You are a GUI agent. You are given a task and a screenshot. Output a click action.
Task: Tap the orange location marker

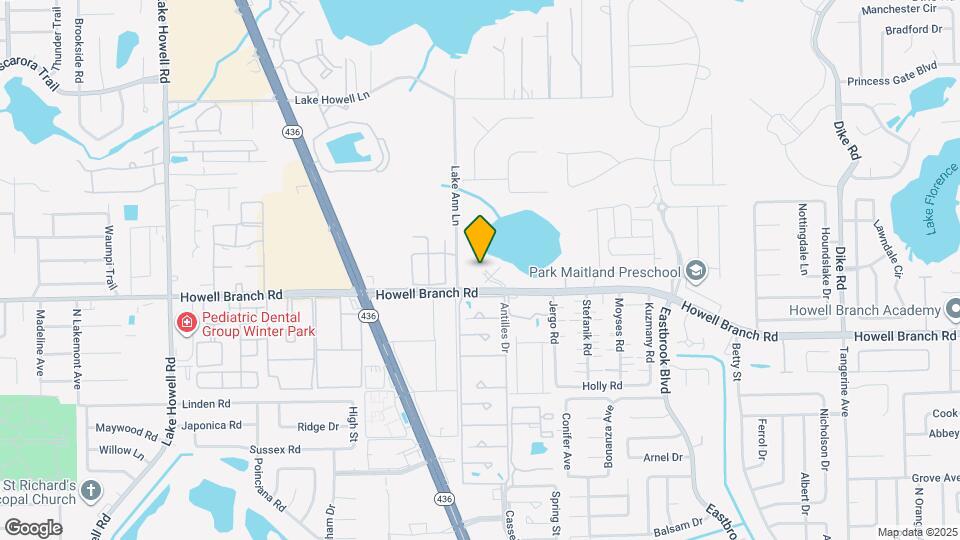click(x=481, y=239)
